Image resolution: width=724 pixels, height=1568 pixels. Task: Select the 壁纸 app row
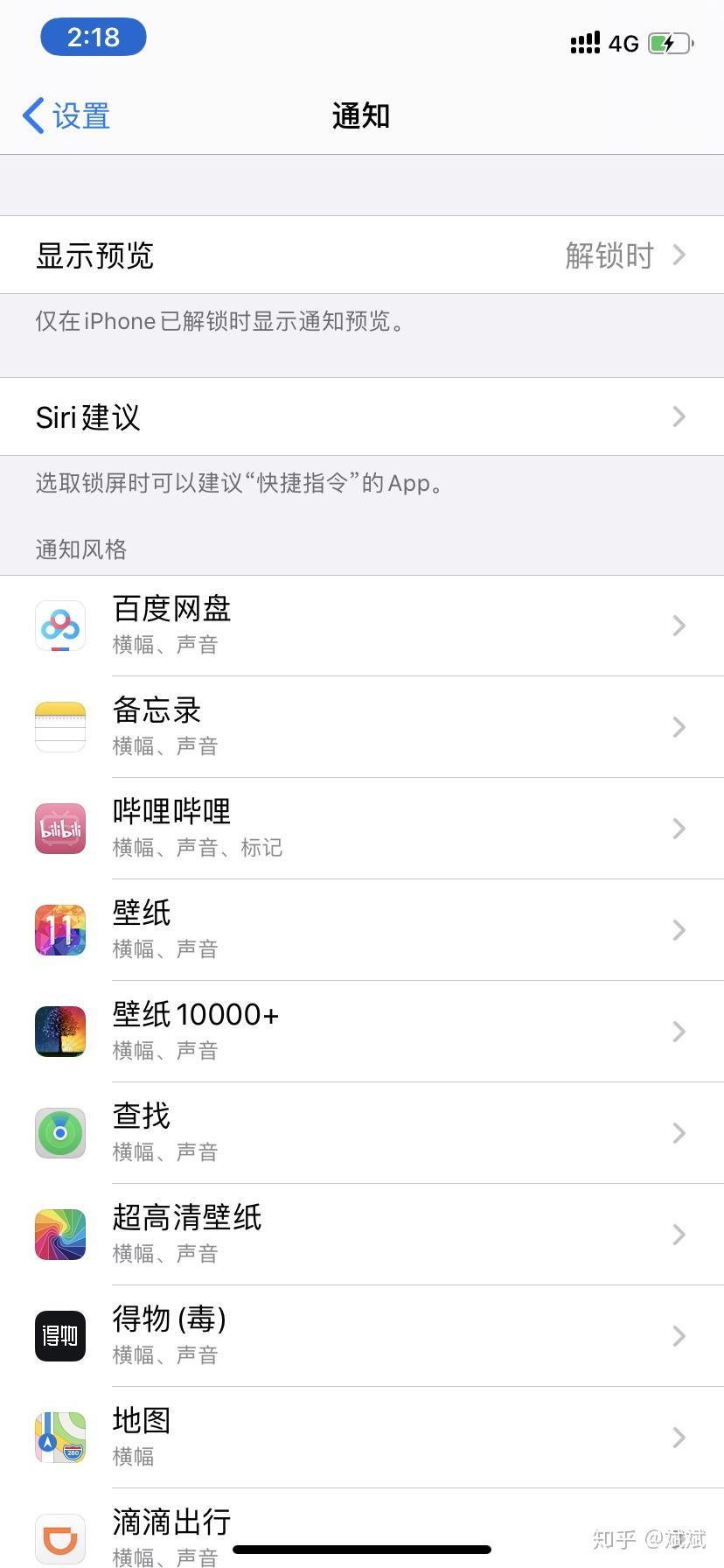(x=362, y=930)
